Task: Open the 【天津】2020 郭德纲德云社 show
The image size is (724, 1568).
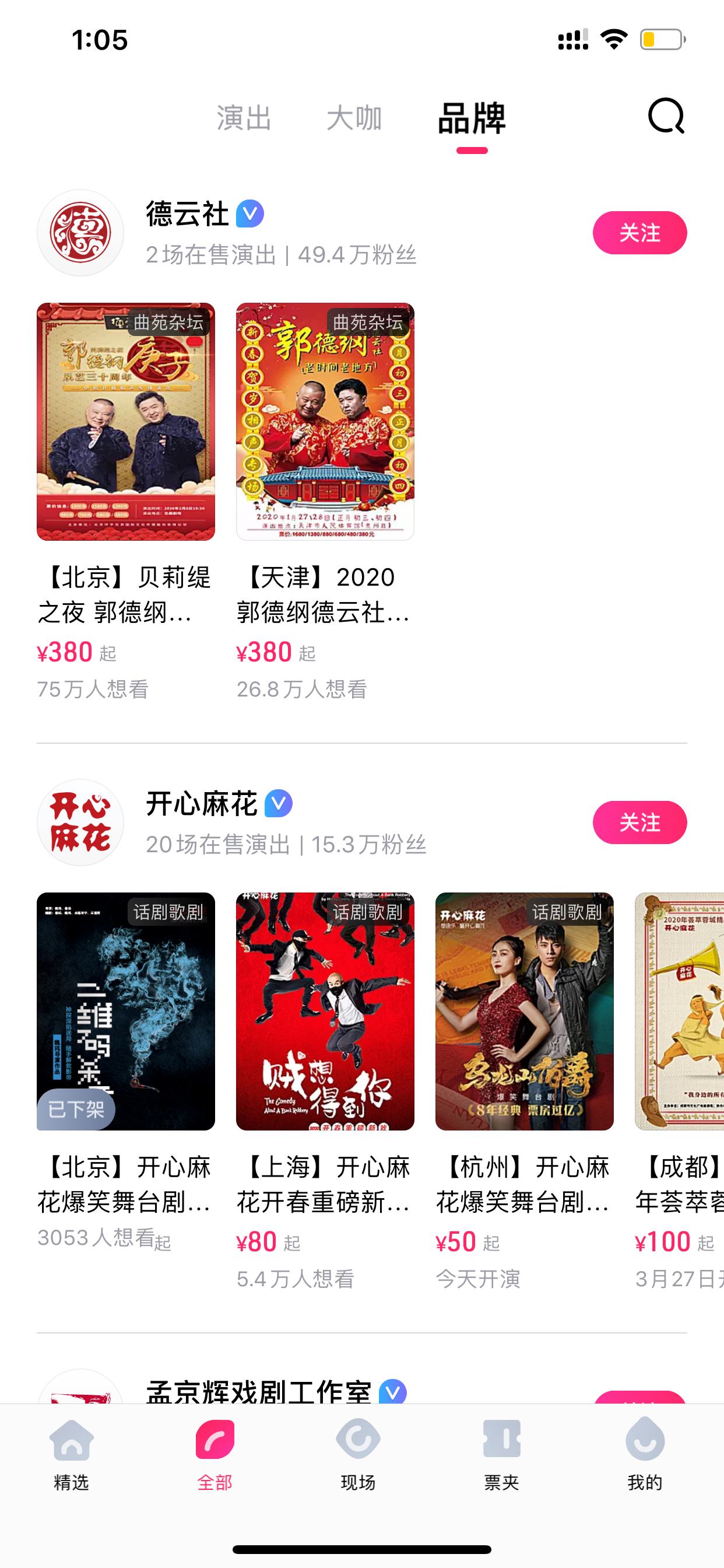Action: click(x=325, y=500)
